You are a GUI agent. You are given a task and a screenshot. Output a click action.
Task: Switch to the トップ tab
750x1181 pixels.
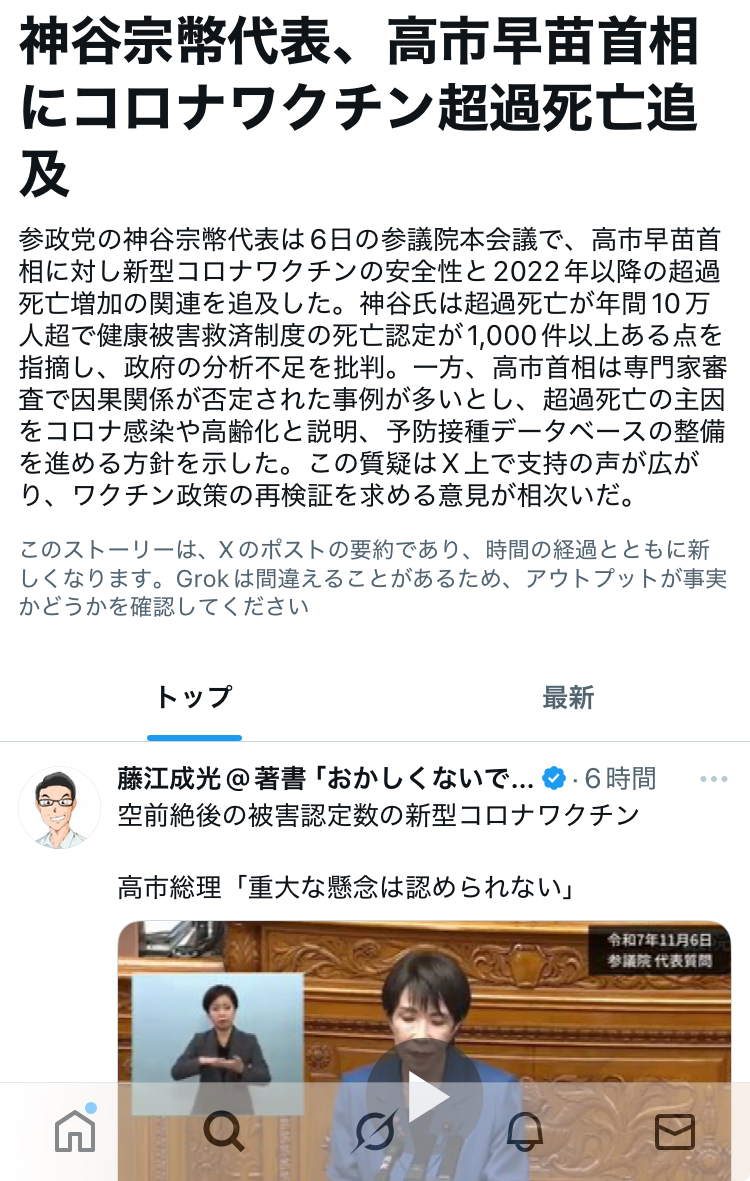(x=193, y=698)
